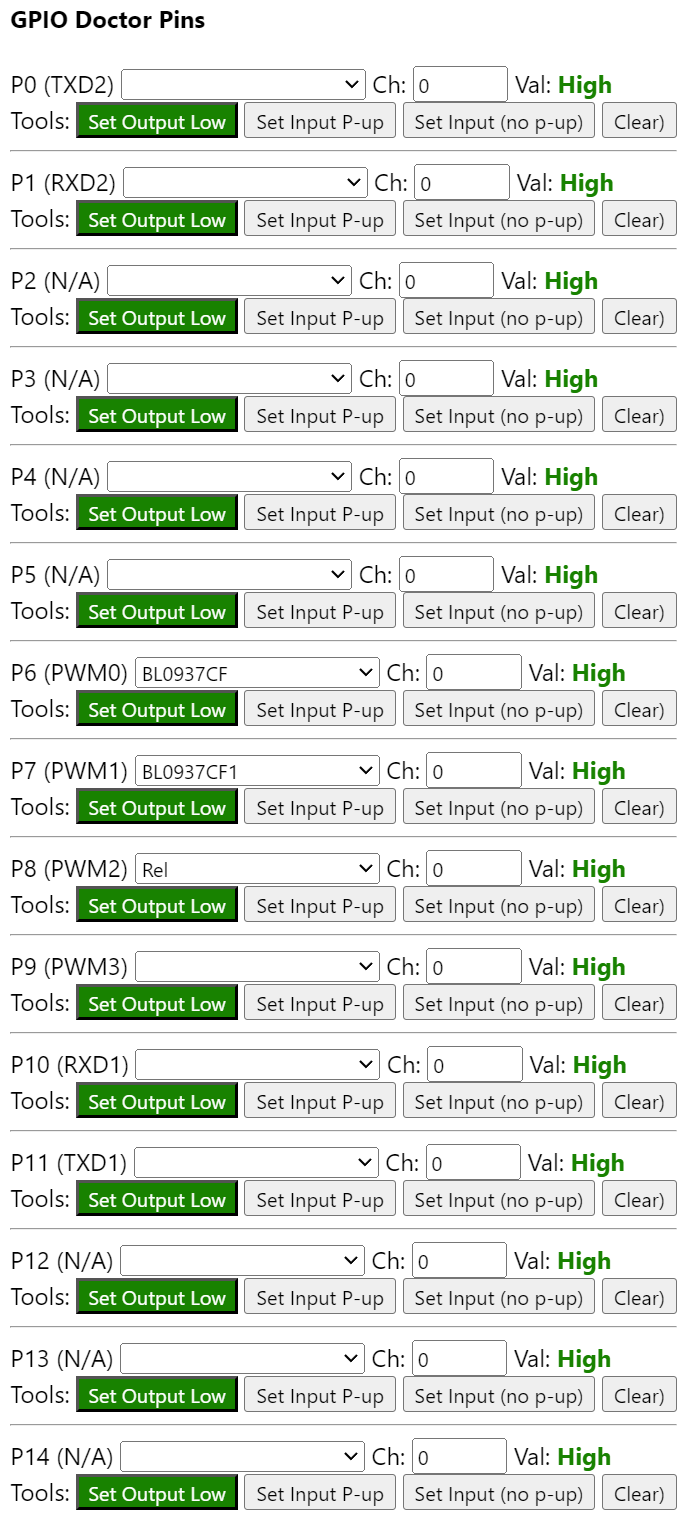684x1519 pixels.
Task: Open the Rel dropdown on P8
Action: [257, 869]
